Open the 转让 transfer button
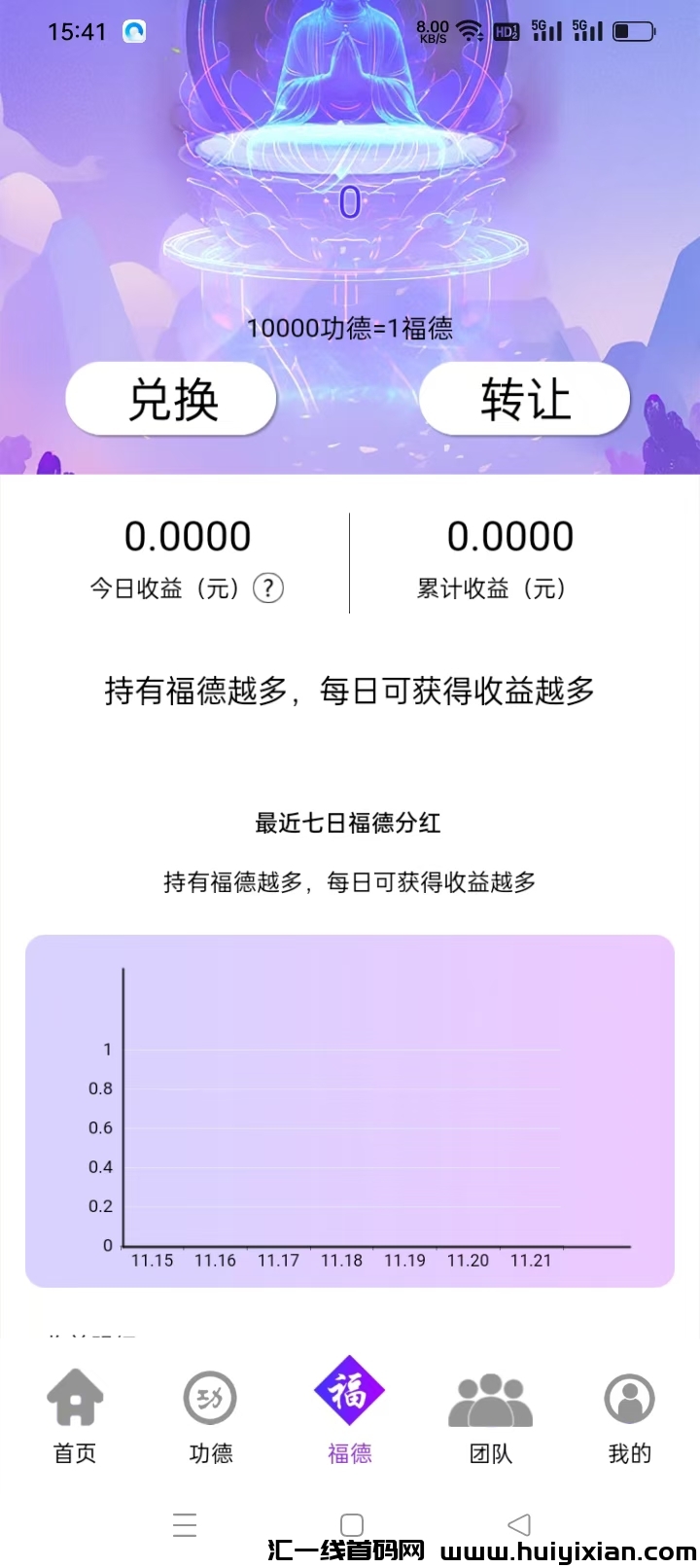 524,400
